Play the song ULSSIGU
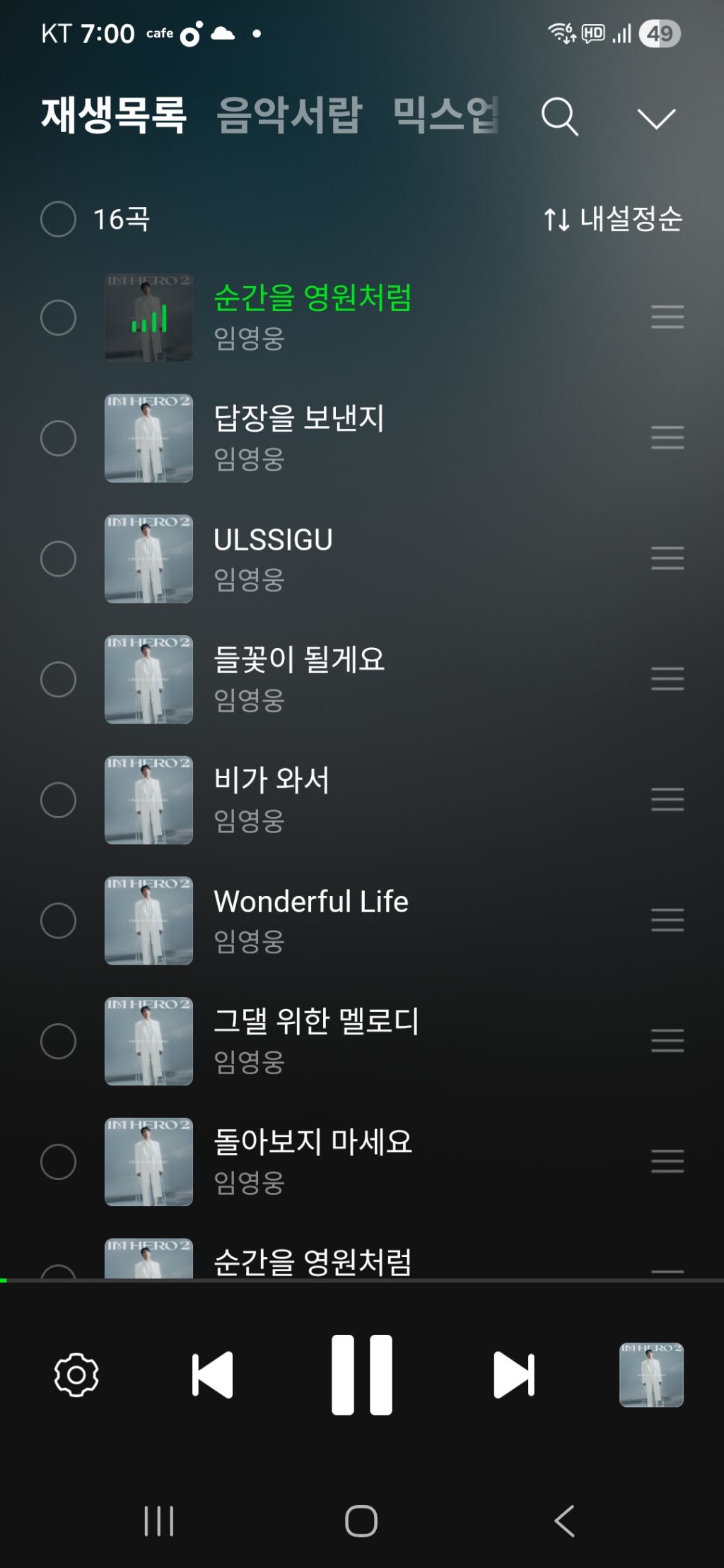Image resolution: width=724 pixels, height=1568 pixels. tap(273, 540)
